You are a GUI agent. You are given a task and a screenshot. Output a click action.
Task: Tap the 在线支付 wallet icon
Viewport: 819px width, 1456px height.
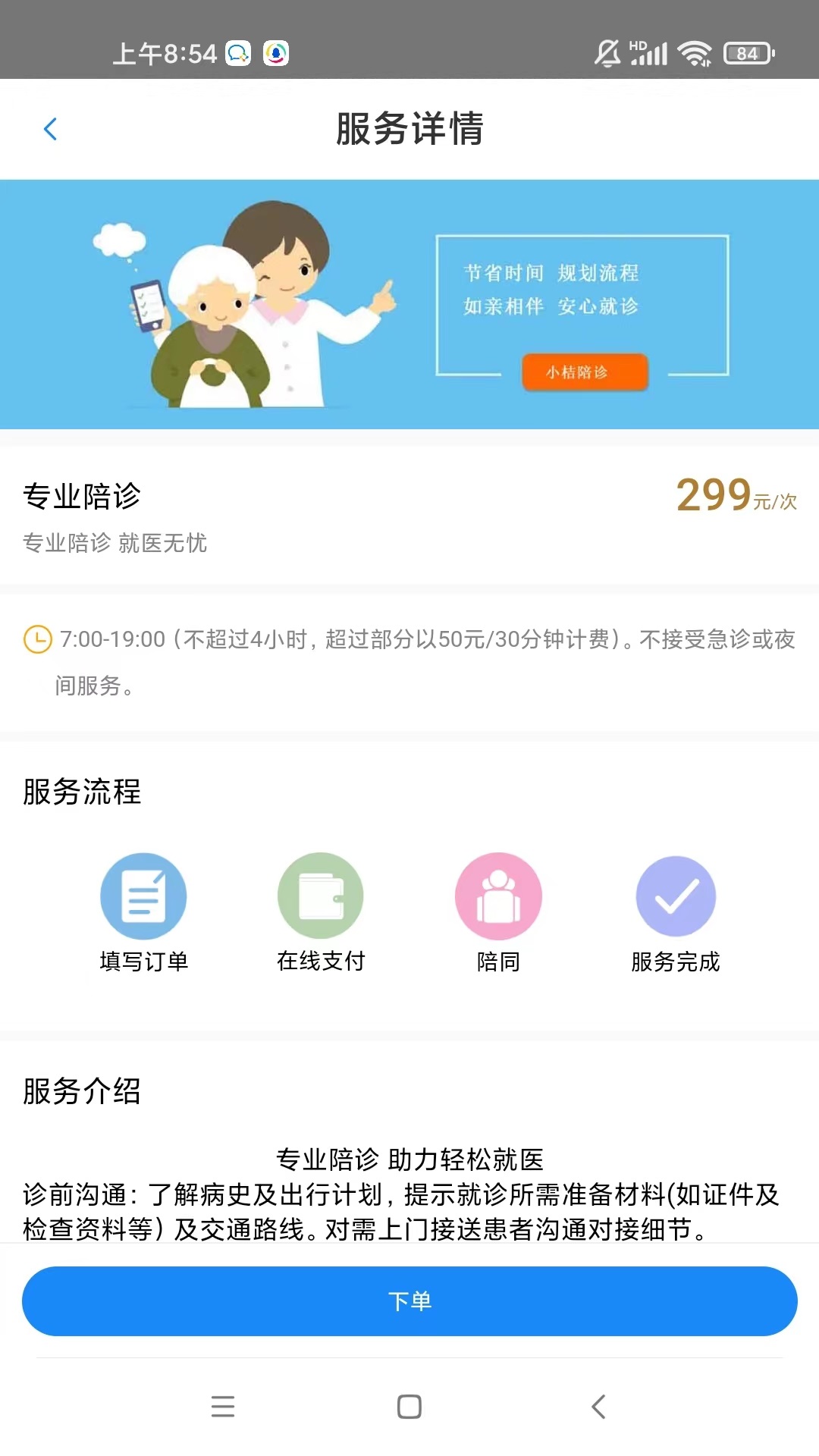click(x=321, y=896)
